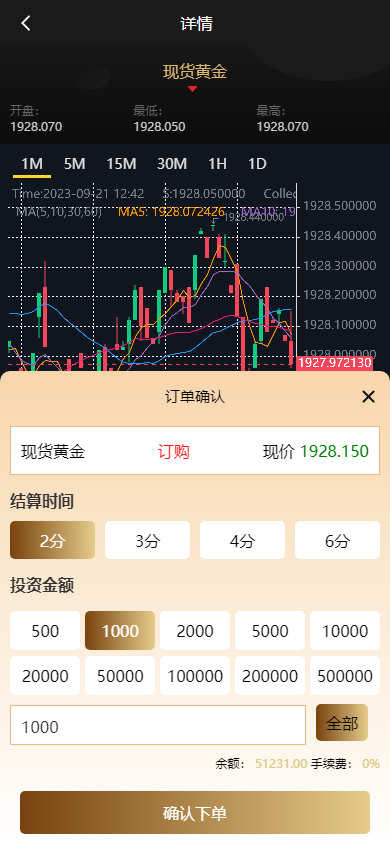Go back using the top-left arrow
390x844 pixels.
tap(25, 24)
